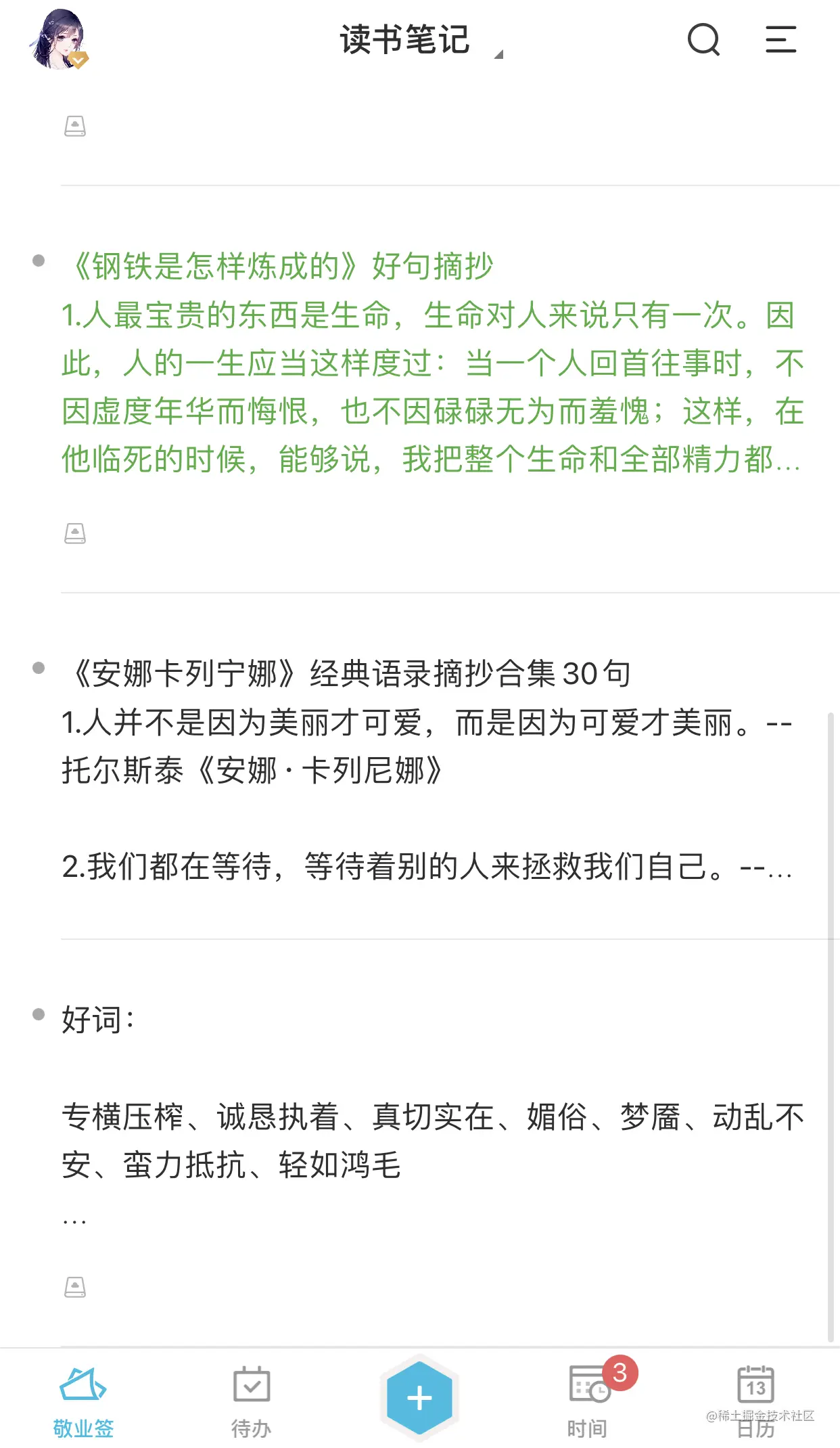Open the profile avatar

[x=59, y=39]
